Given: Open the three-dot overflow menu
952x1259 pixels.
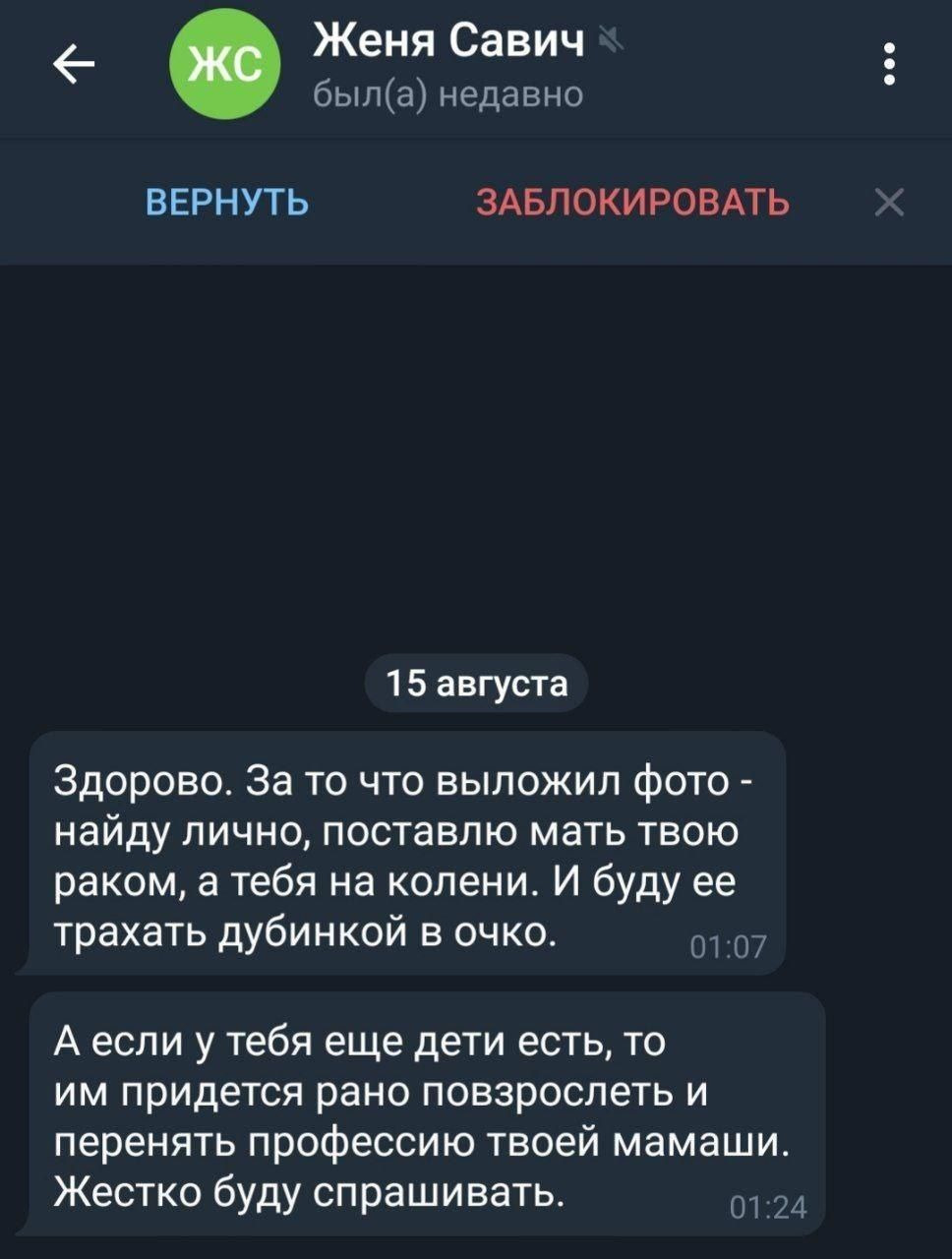Looking at the screenshot, I should (x=889, y=66).
